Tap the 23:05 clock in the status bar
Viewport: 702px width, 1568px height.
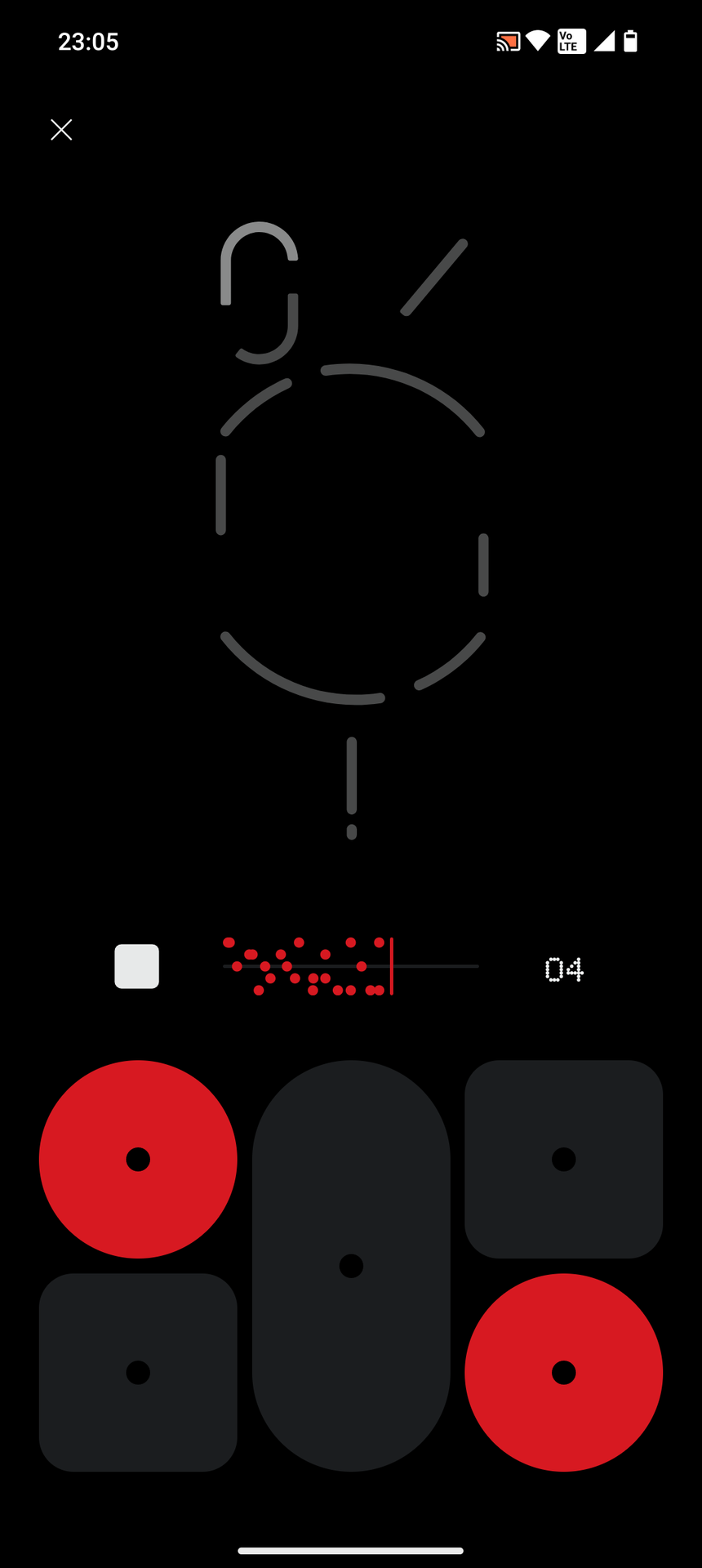(88, 41)
